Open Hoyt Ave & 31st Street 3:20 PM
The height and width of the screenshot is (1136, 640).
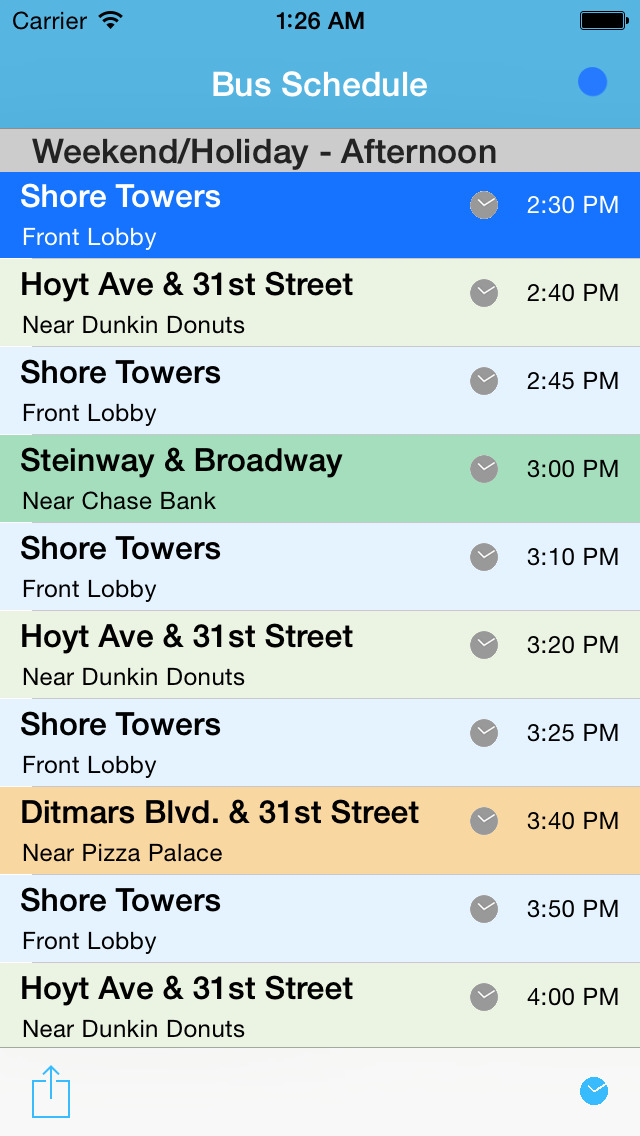(x=320, y=655)
